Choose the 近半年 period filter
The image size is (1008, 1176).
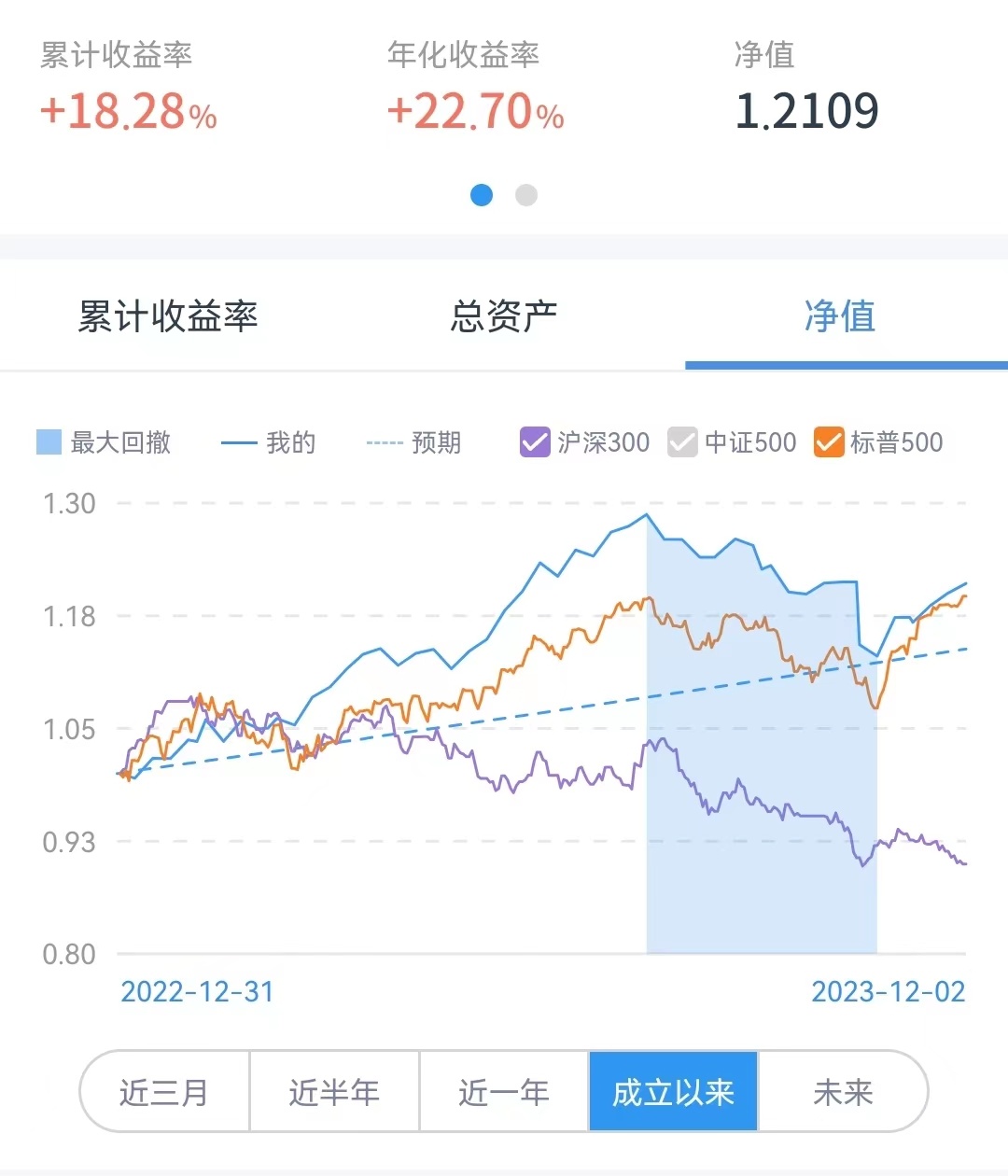click(x=334, y=1091)
